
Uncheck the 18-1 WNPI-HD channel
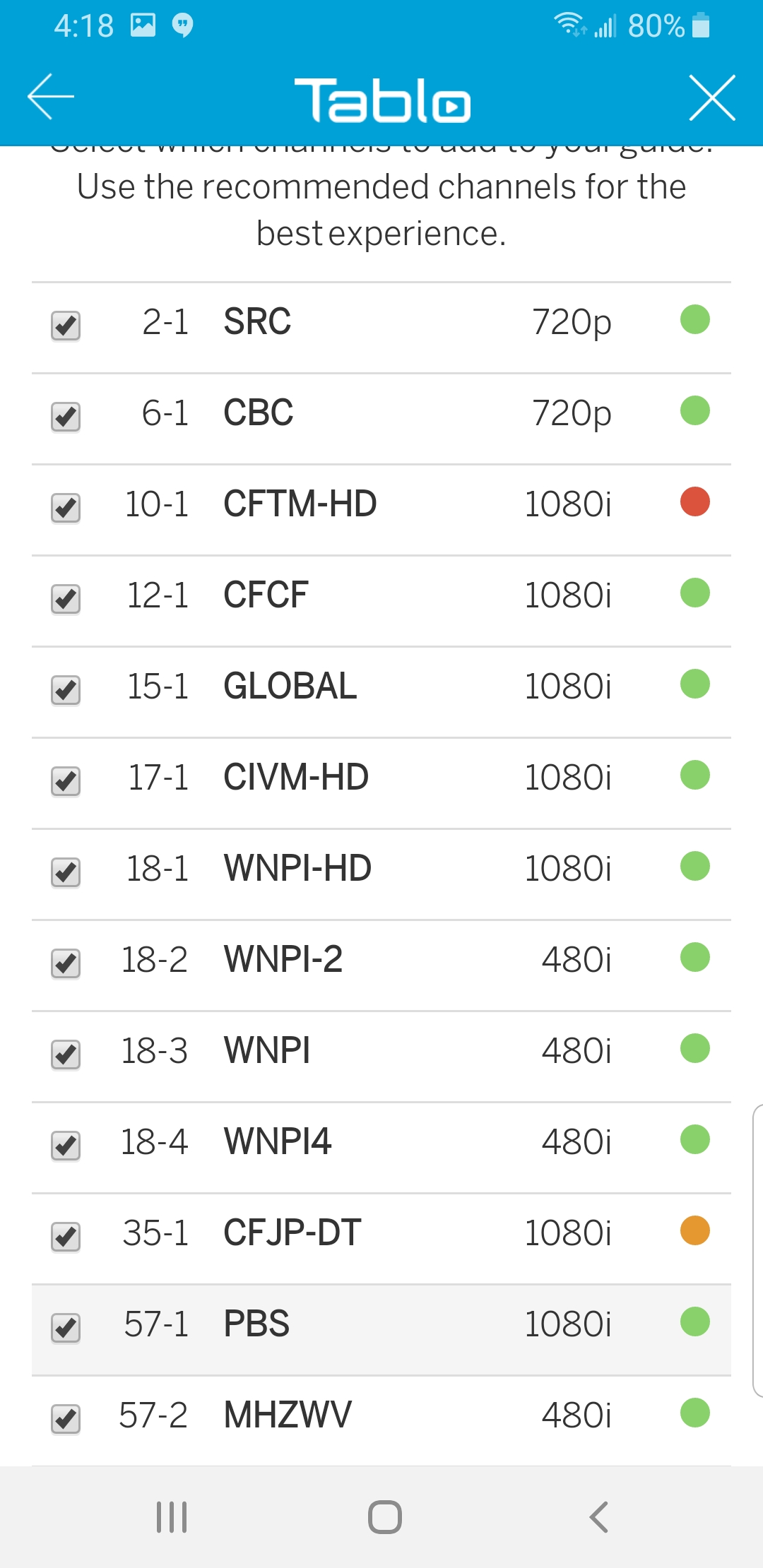coord(66,872)
